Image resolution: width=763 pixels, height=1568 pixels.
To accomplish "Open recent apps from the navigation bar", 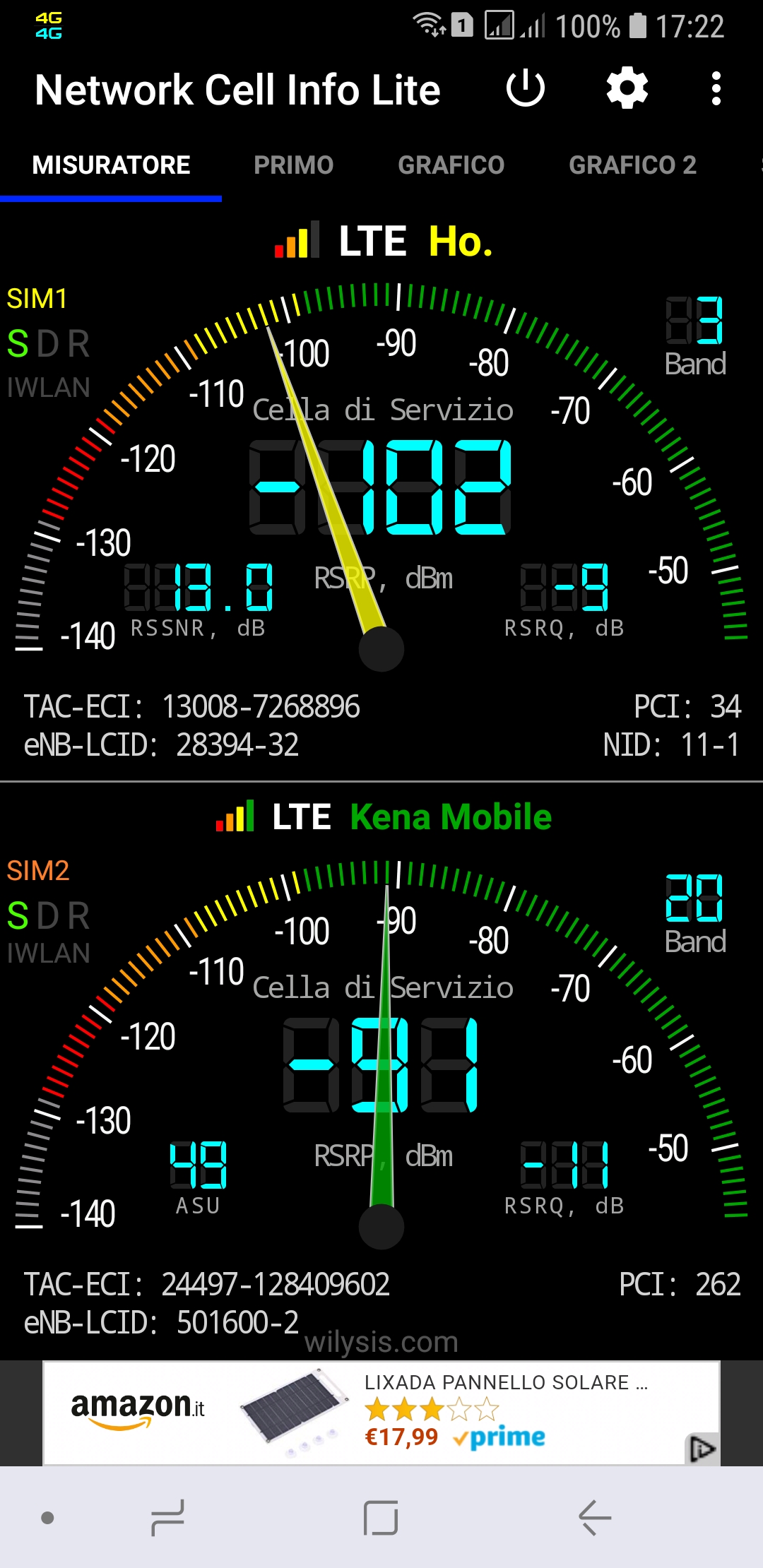I will pos(168,1517).
